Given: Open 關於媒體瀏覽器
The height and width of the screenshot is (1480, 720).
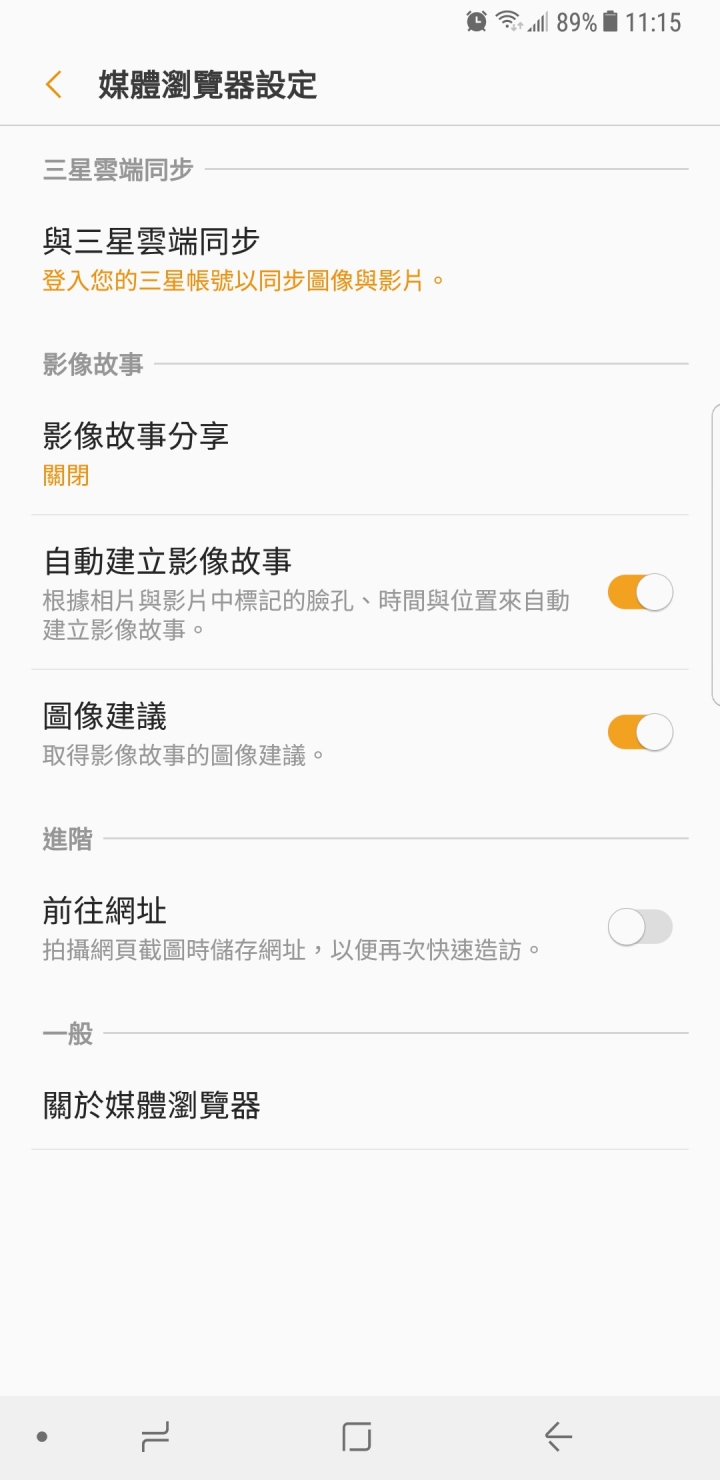Looking at the screenshot, I should 360,1106.
